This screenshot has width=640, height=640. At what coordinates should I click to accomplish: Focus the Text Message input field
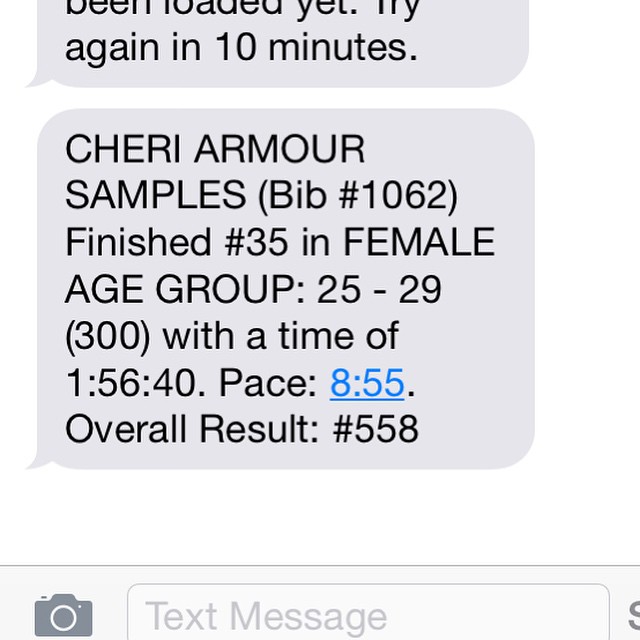368,614
